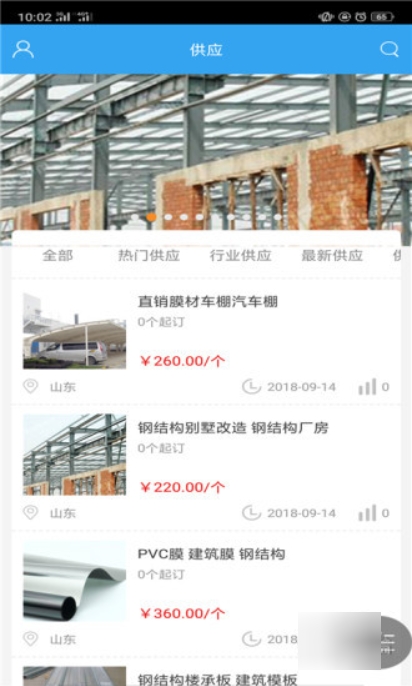This screenshot has width=412, height=686.
Task: Open the 钢结构别墅改造 钢结构厂房 listing
Action: tap(206, 468)
